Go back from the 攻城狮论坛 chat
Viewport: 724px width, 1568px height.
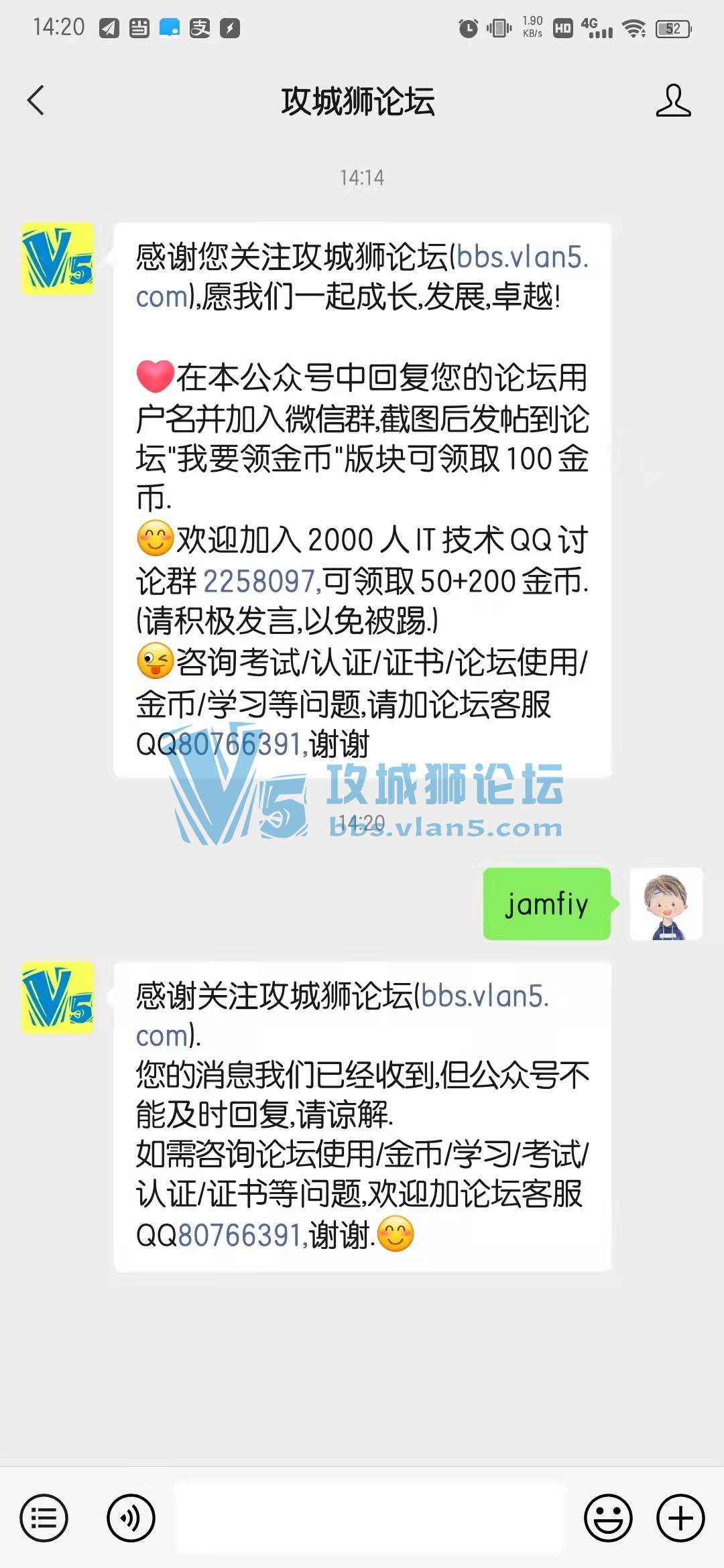[x=36, y=101]
